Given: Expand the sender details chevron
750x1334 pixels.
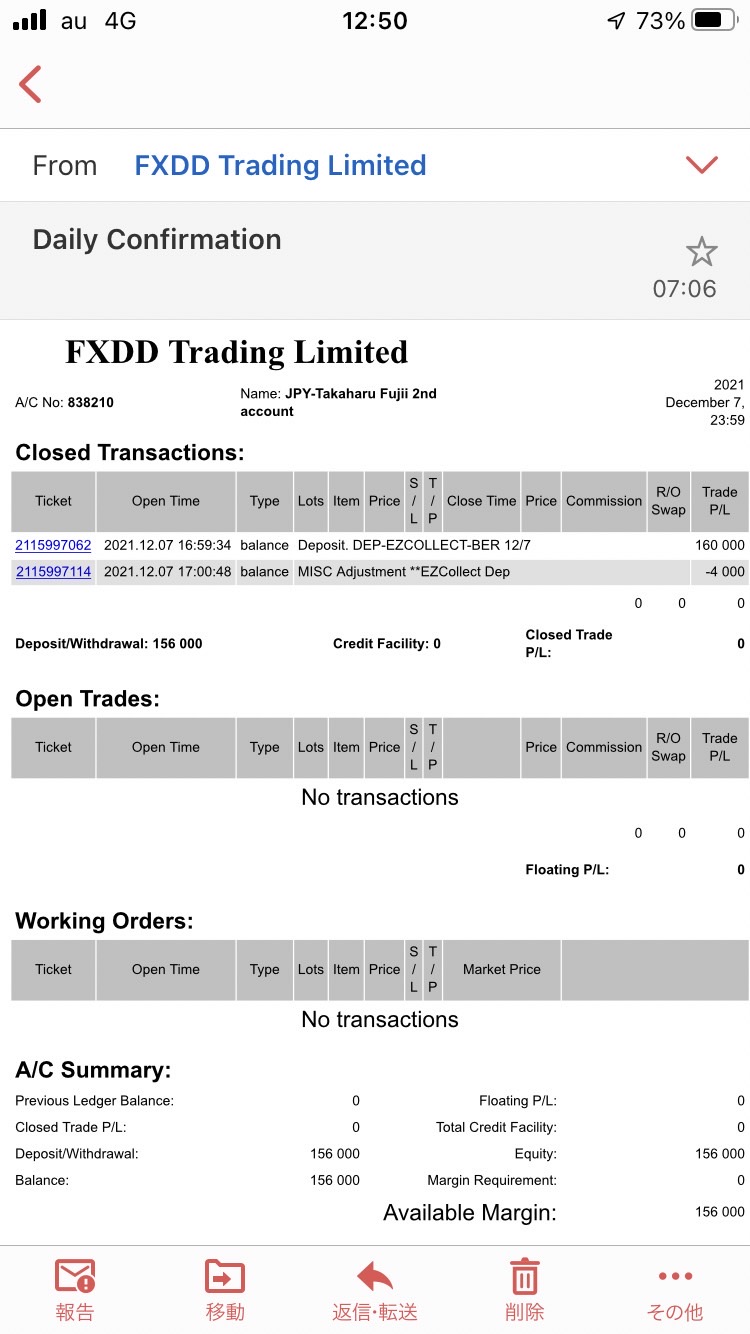Looking at the screenshot, I should 702,165.
